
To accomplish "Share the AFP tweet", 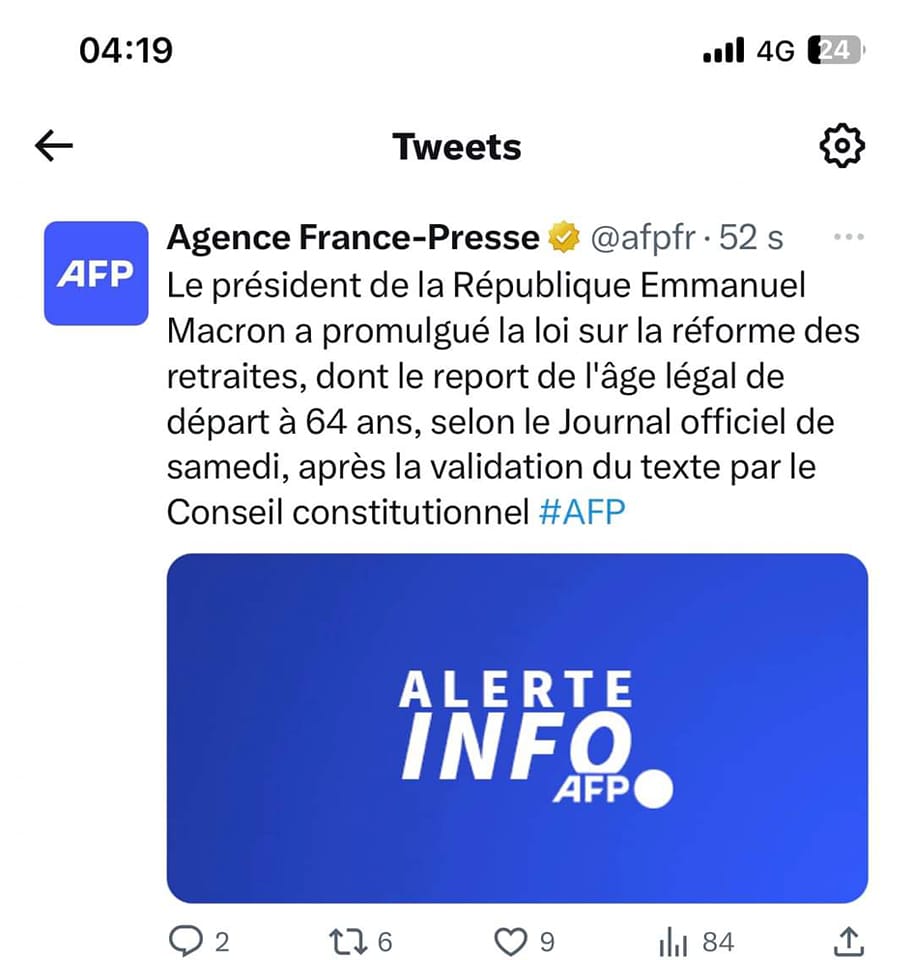I will (x=847, y=940).
